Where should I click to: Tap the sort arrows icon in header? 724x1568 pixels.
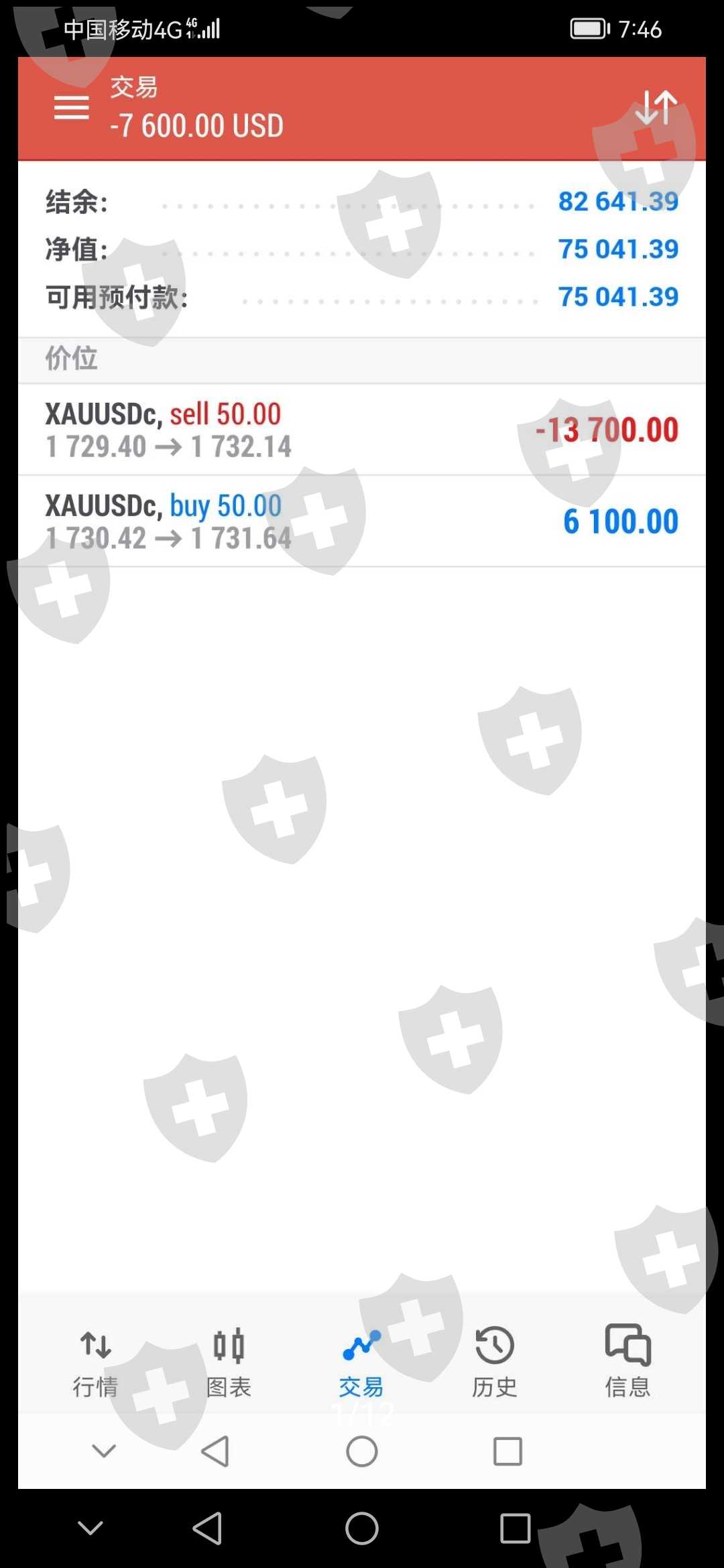pos(656,107)
